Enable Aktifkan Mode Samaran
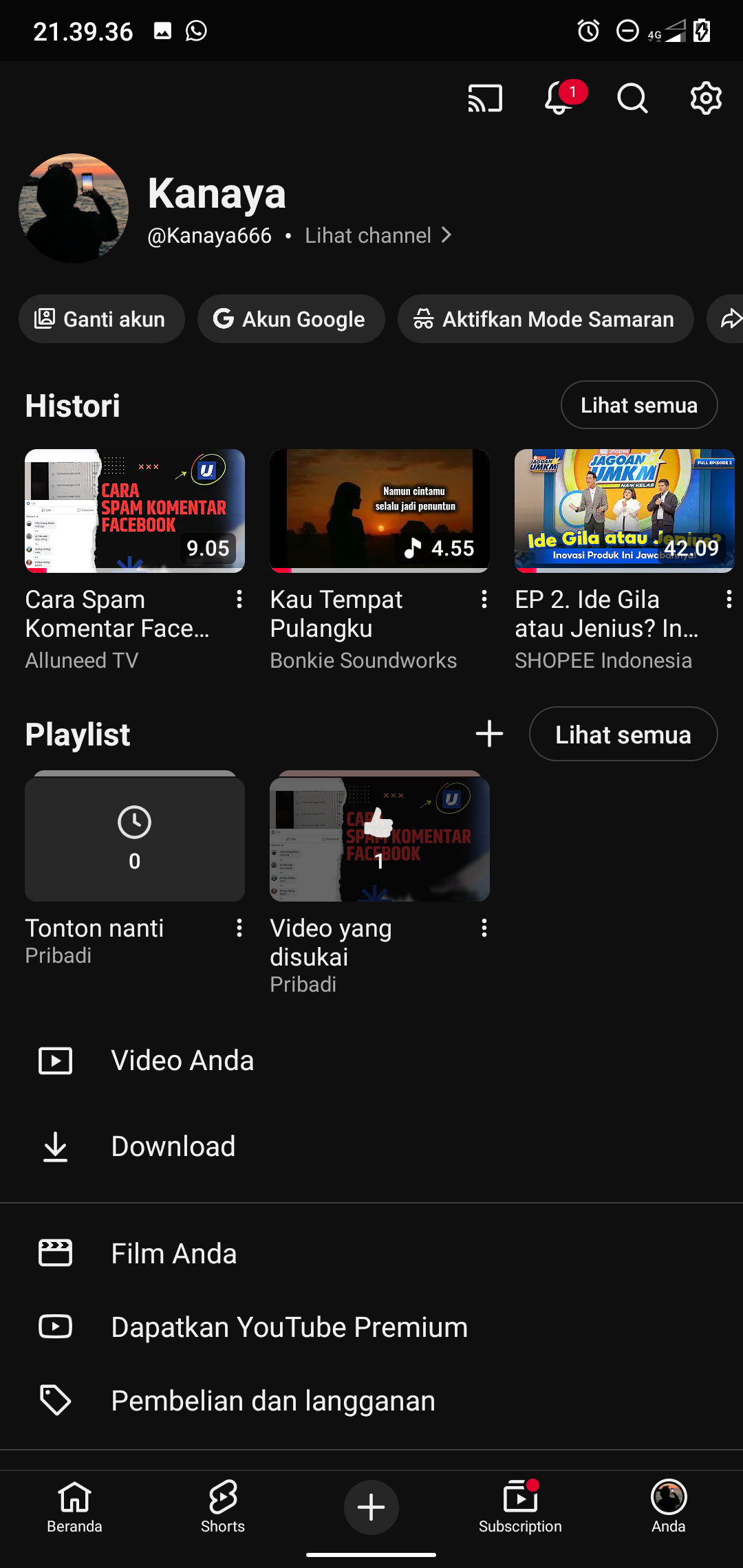The height and width of the screenshot is (1568, 743). [x=545, y=319]
